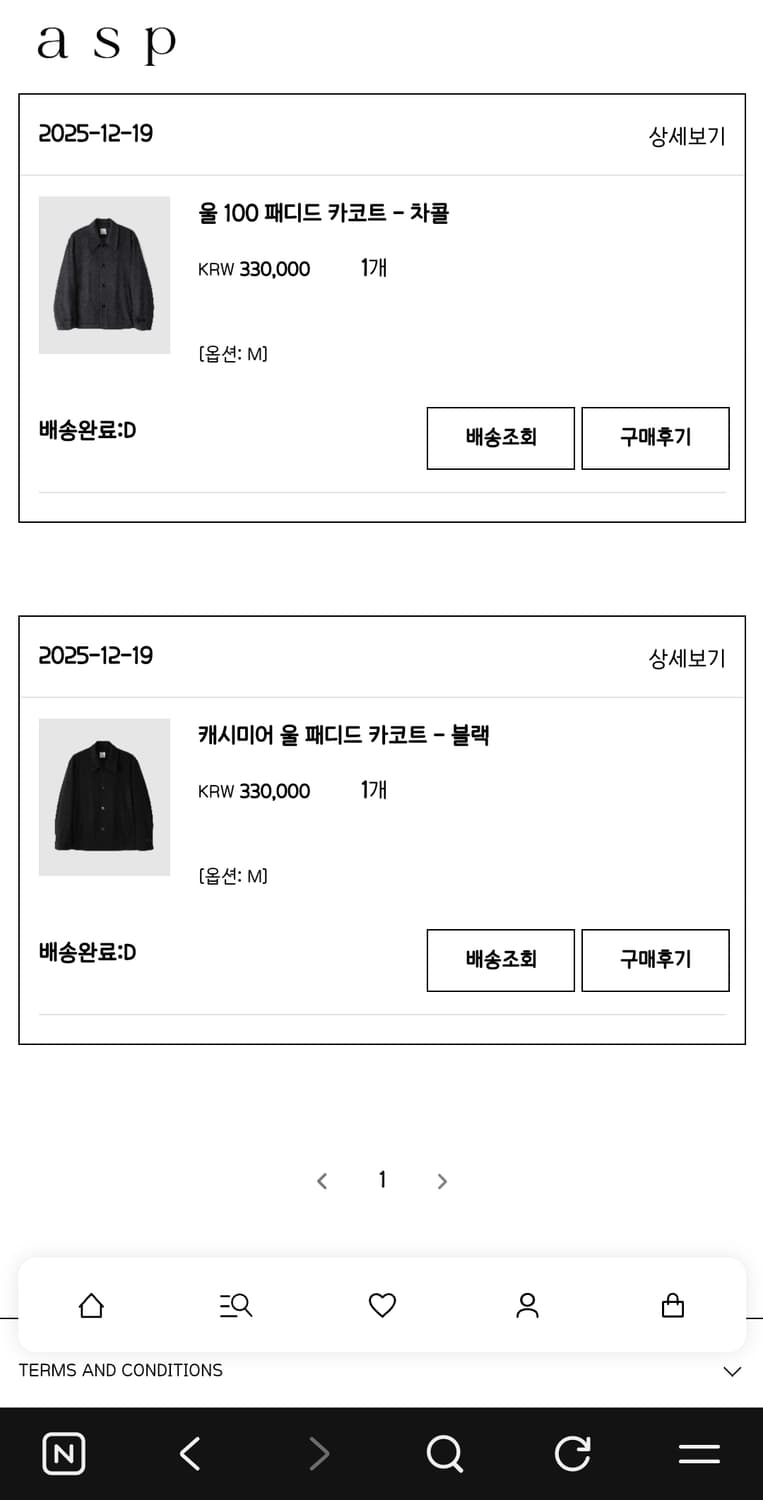Select the home icon in bottom navigation
The image size is (763, 1500).
tap(91, 1305)
